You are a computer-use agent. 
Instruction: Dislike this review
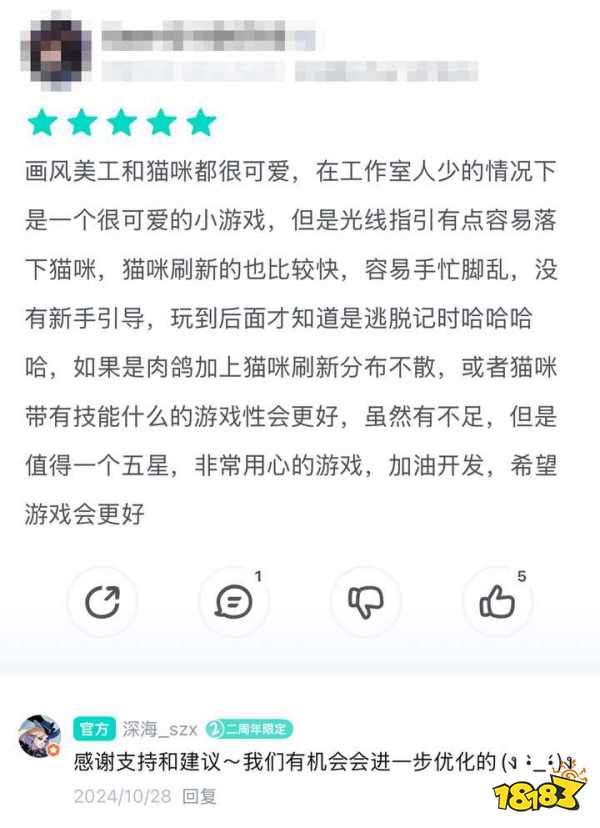[x=365, y=601]
